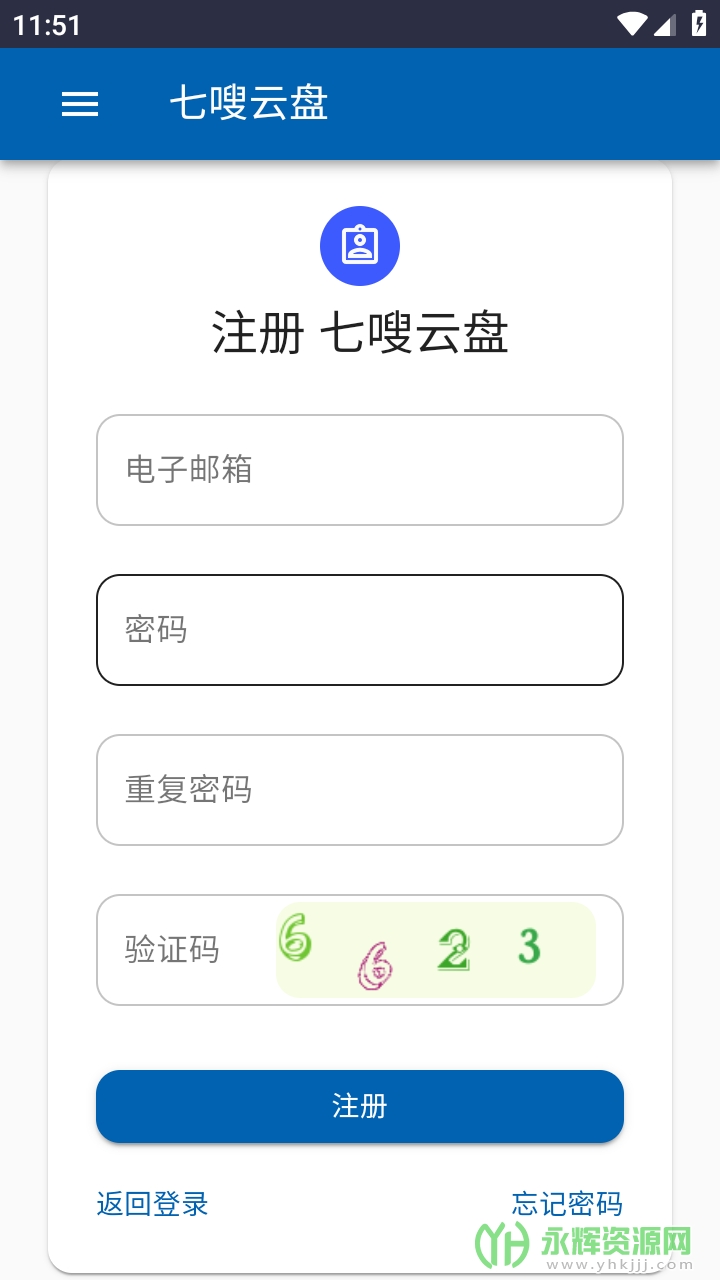Viewport: 720px width, 1280px height.
Task: Submit with the 注册 button
Action: pyautogui.click(x=360, y=1106)
